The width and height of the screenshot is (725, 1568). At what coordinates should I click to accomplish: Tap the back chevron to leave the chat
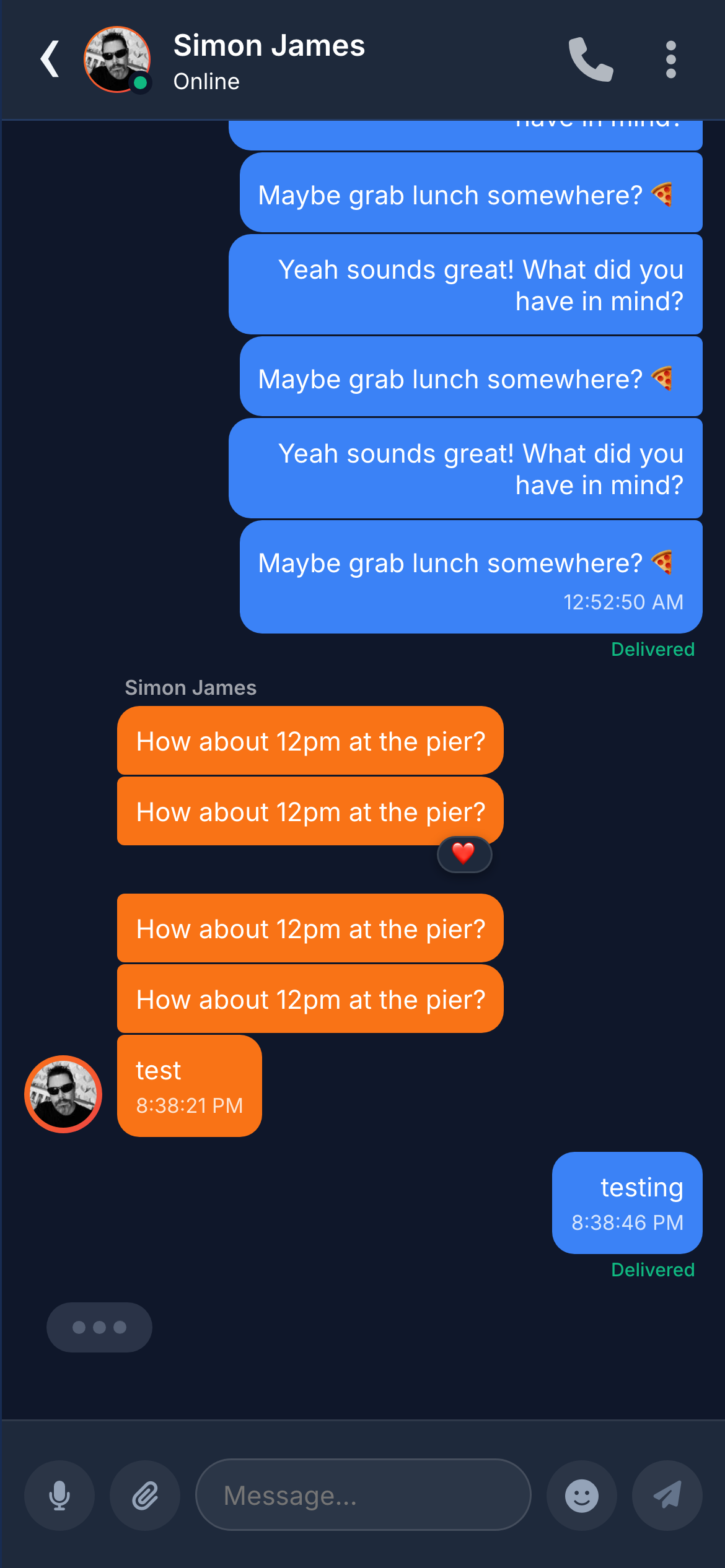coord(50,59)
